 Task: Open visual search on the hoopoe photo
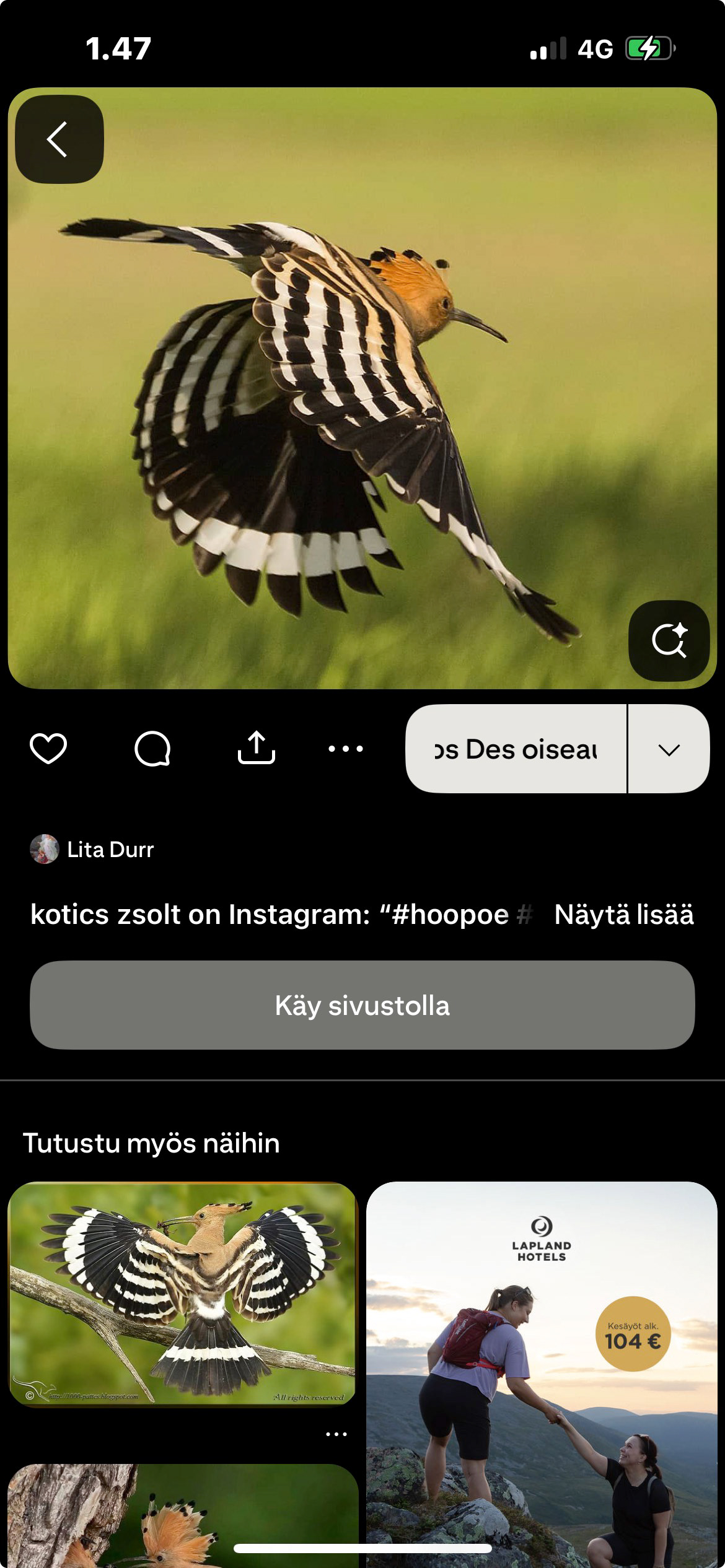[x=669, y=640]
